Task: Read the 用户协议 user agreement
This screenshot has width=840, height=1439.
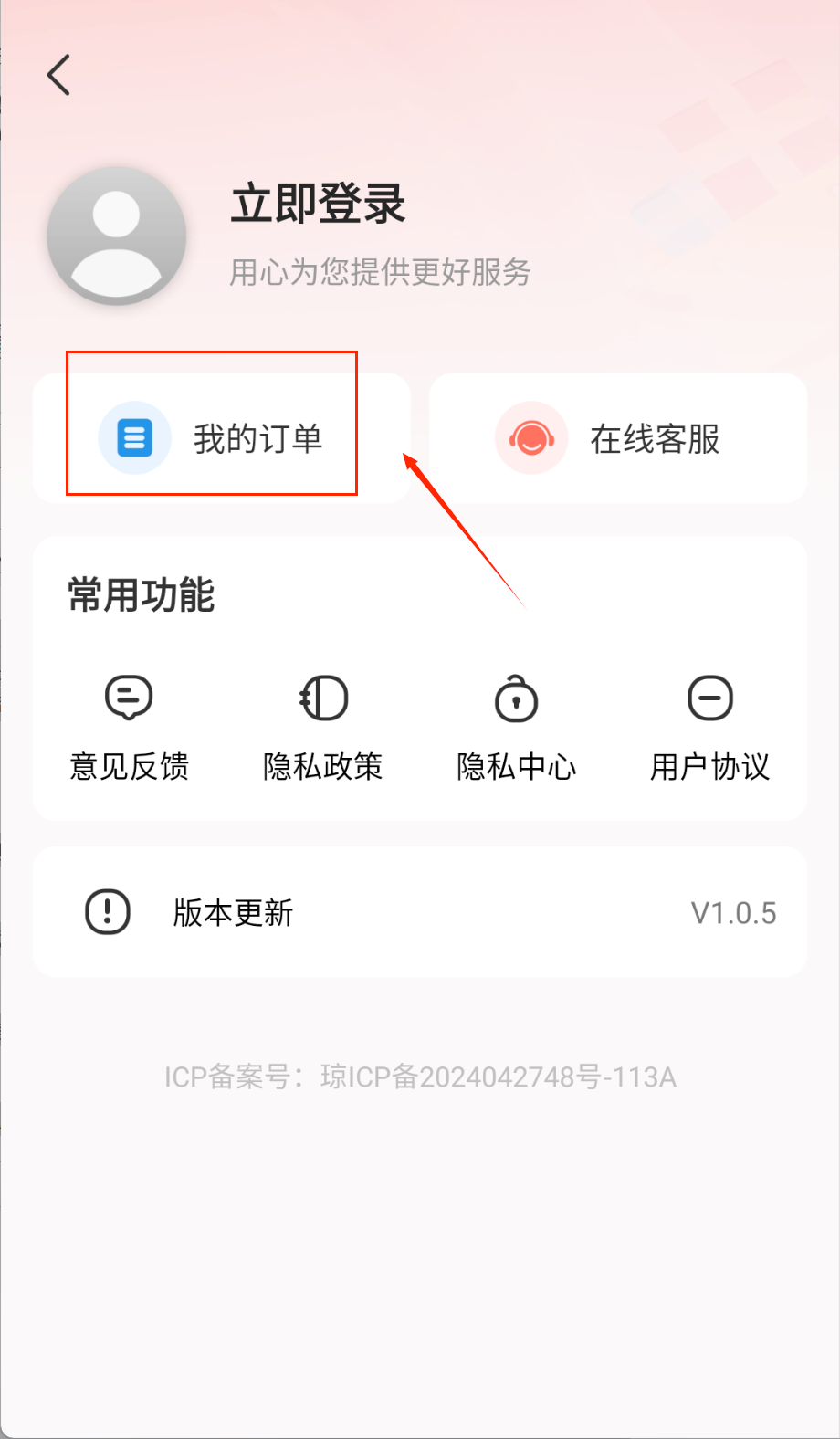Action: click(710, 727)
